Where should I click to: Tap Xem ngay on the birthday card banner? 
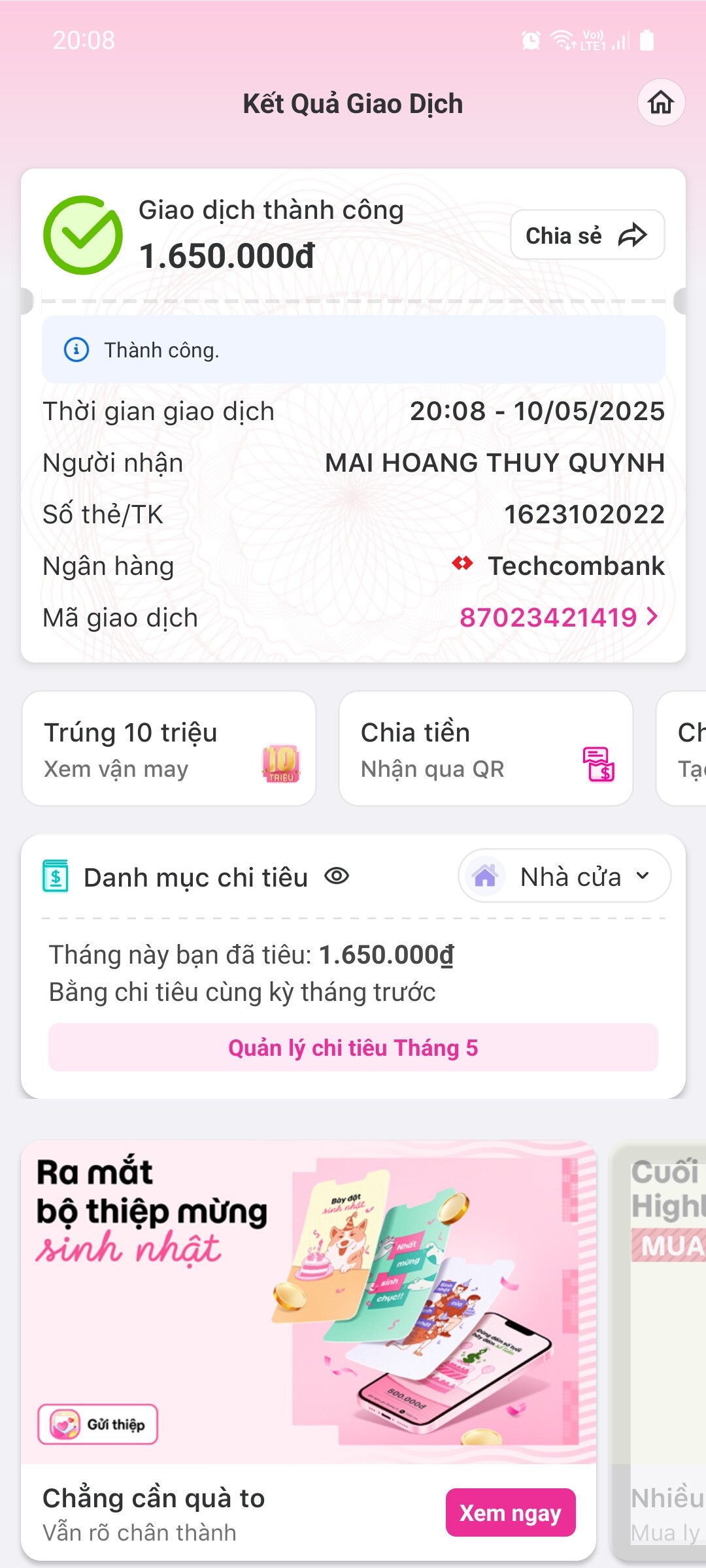510,1512
